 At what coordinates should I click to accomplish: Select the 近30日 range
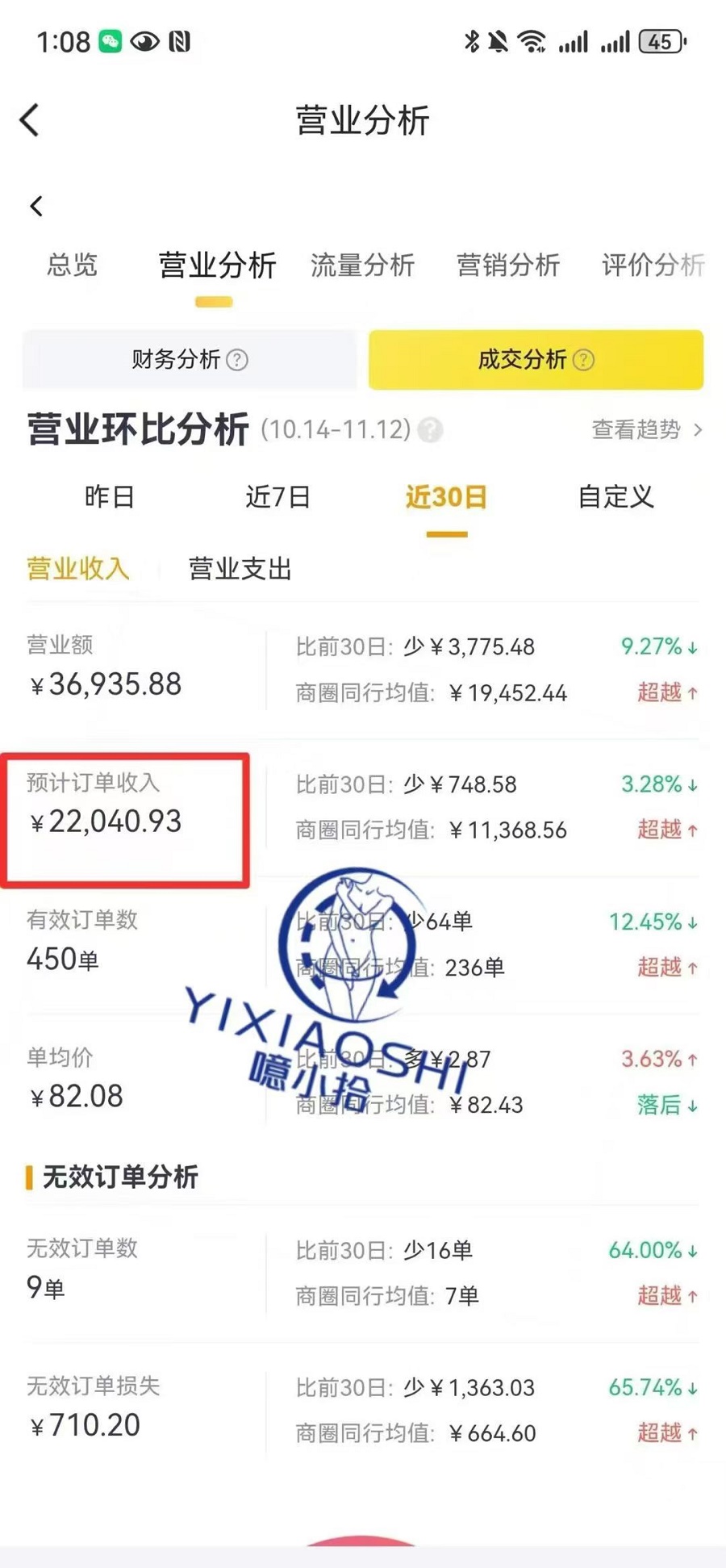[x=446, y=497]
